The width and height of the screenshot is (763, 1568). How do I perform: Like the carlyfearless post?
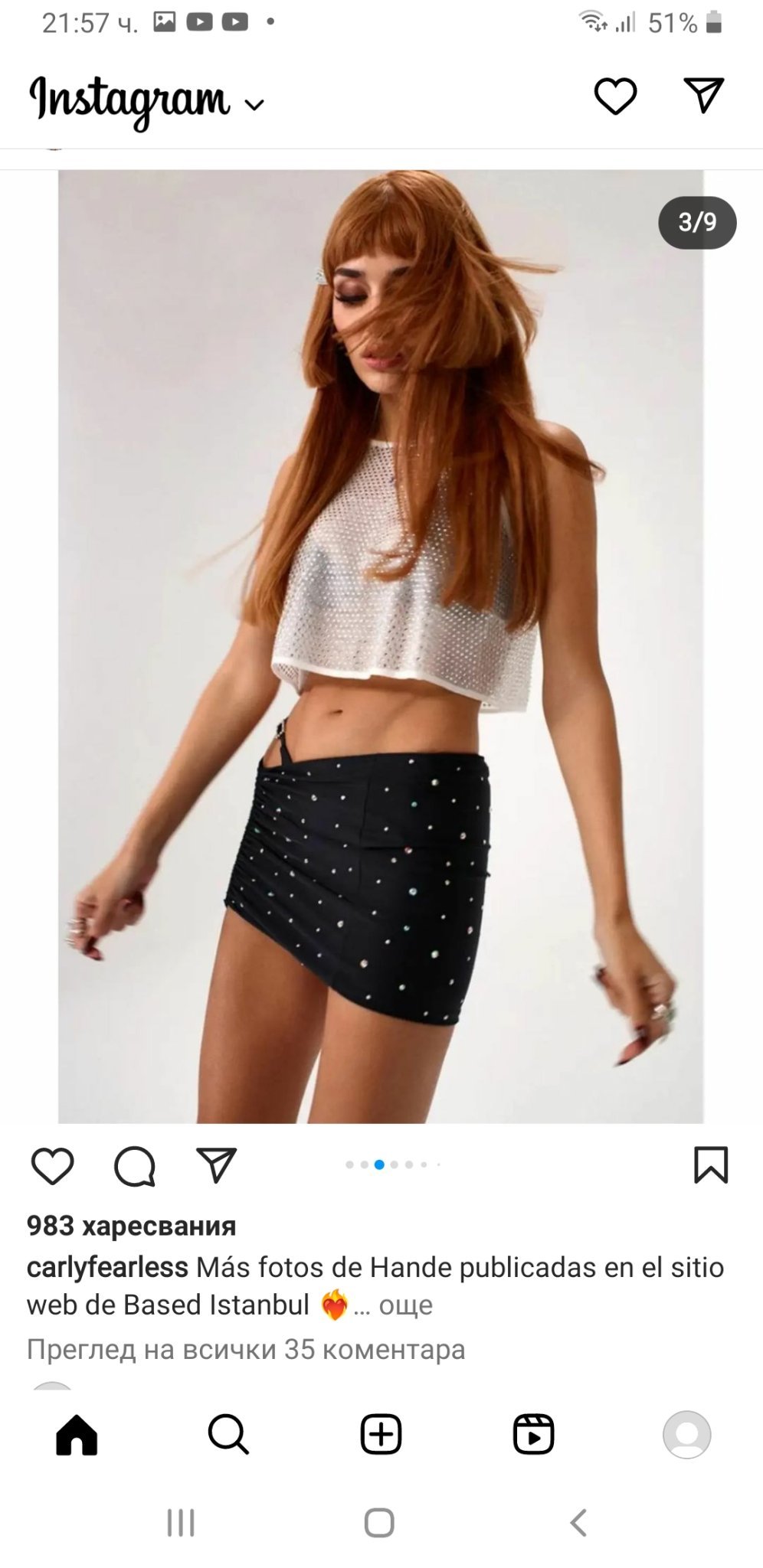[52, 1166]
